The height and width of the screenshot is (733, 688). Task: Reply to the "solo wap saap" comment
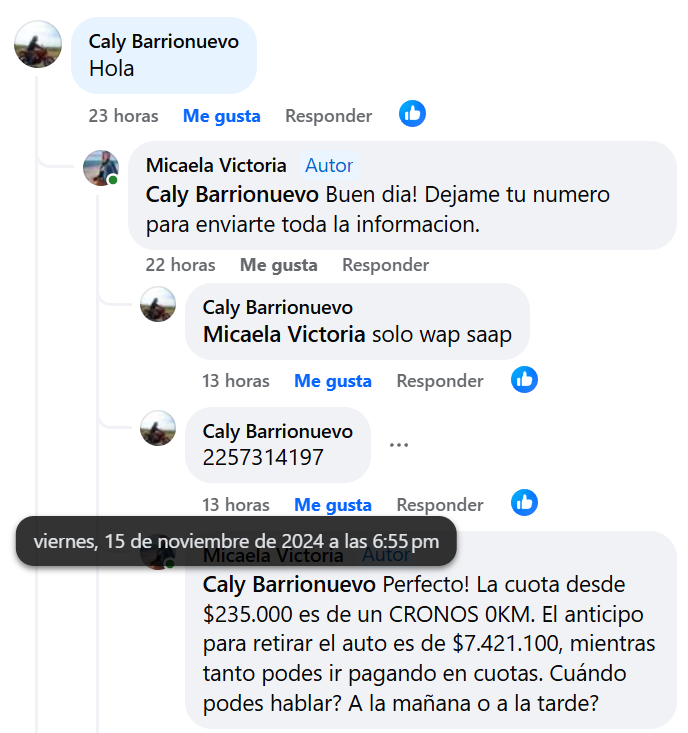pyautogui.click(x=439, y=381)
